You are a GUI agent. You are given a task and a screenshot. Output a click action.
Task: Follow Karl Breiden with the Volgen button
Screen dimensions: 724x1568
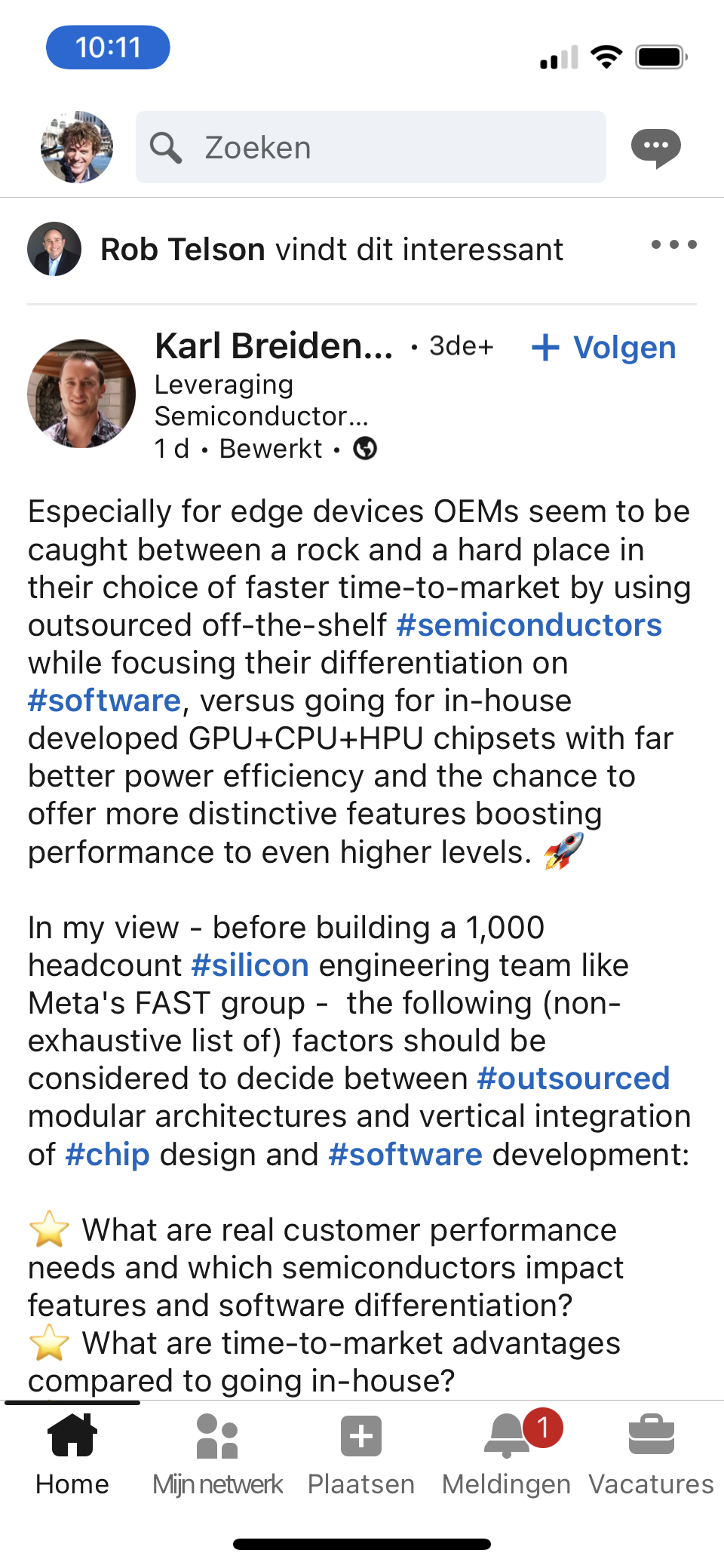(x=604, y=348)
